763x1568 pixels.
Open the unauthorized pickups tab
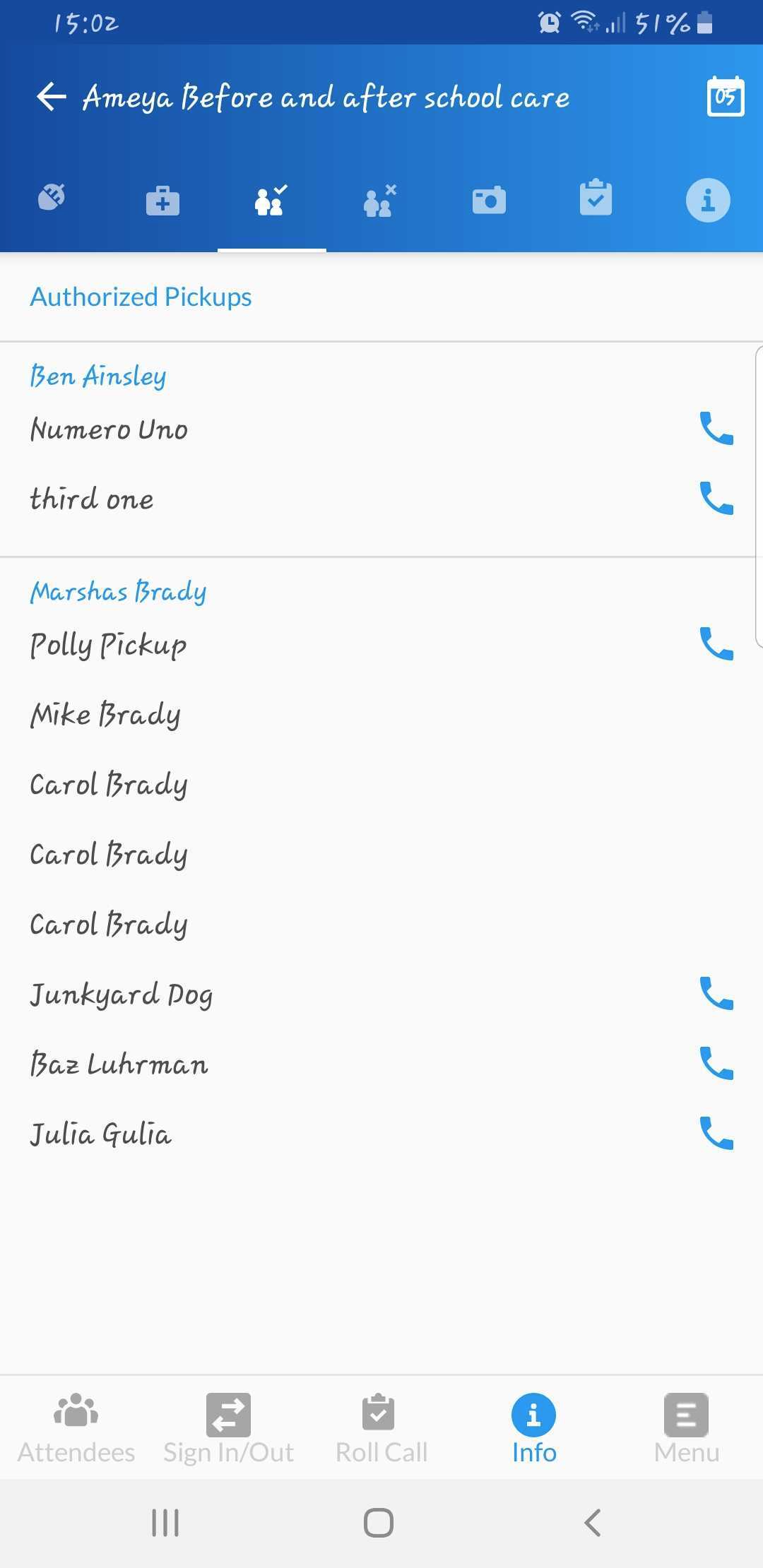pos(380,201)
